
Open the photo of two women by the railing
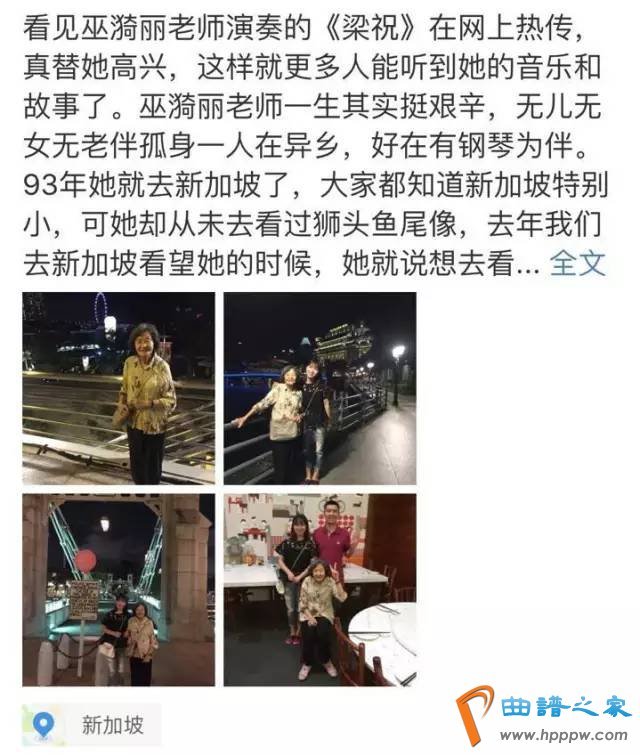[319, 388]
